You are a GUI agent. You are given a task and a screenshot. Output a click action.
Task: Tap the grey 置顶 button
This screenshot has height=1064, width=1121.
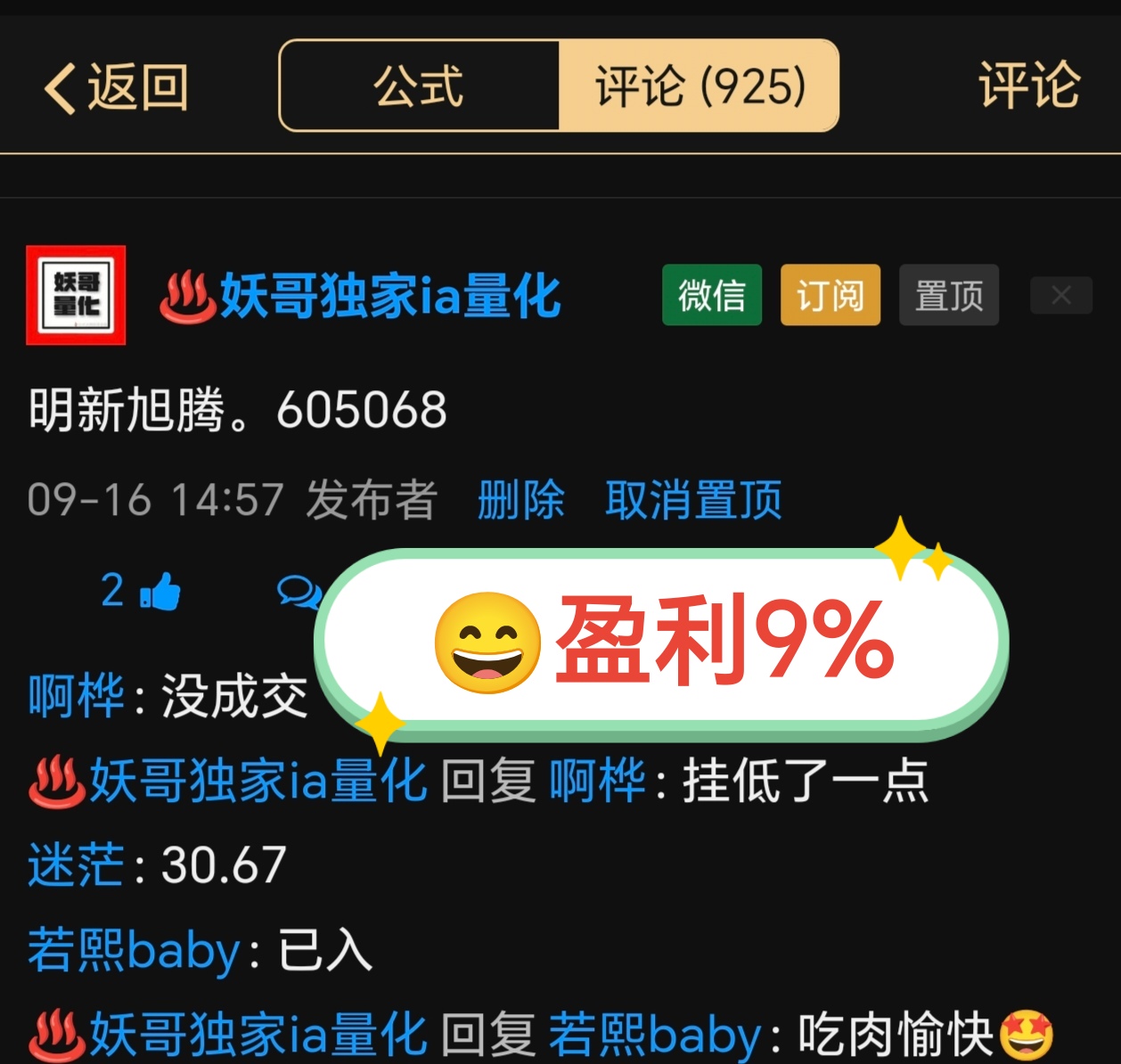click(x=948, y=295)
